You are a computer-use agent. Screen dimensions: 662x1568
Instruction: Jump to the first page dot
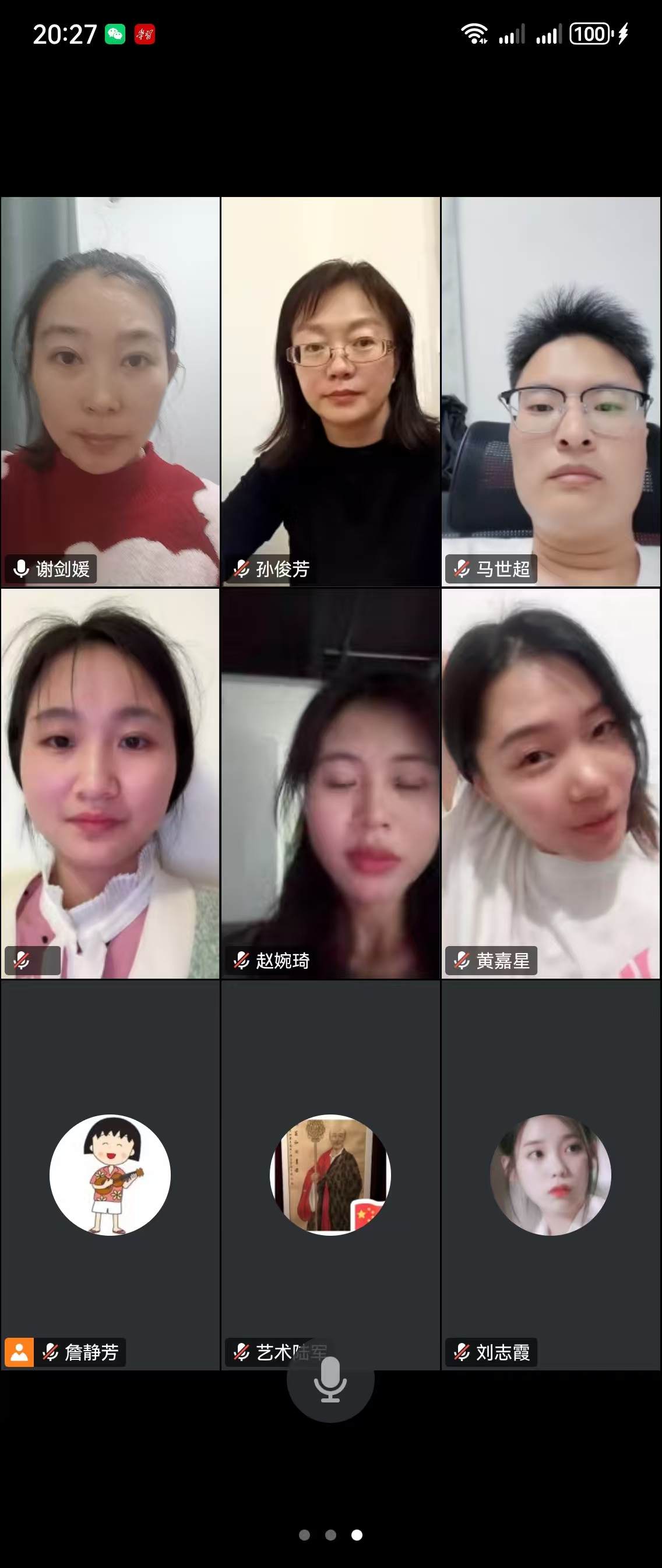(304, 1535)
